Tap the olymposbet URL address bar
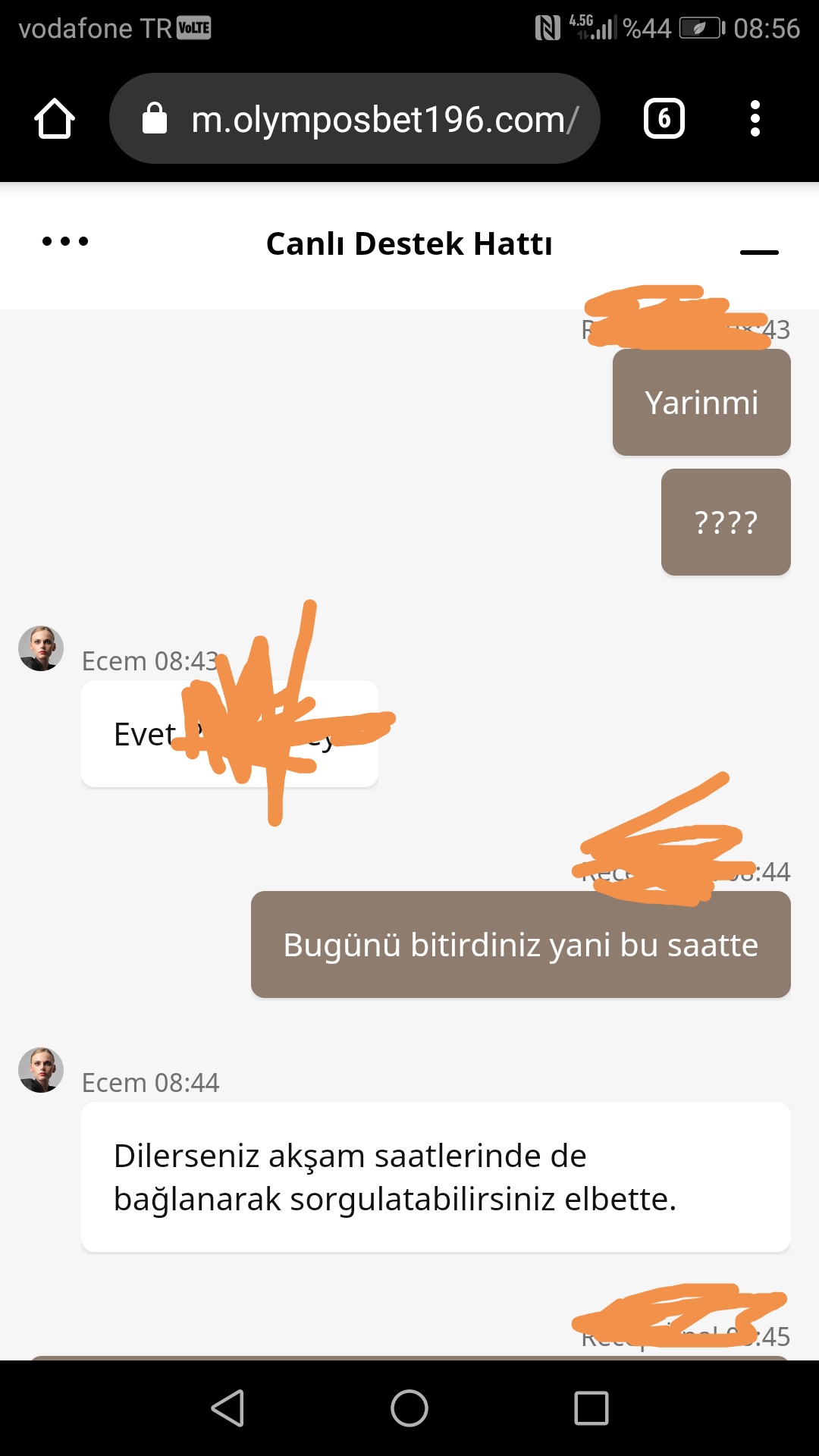This screenshot has width=819, height=1456. point(355,118)
